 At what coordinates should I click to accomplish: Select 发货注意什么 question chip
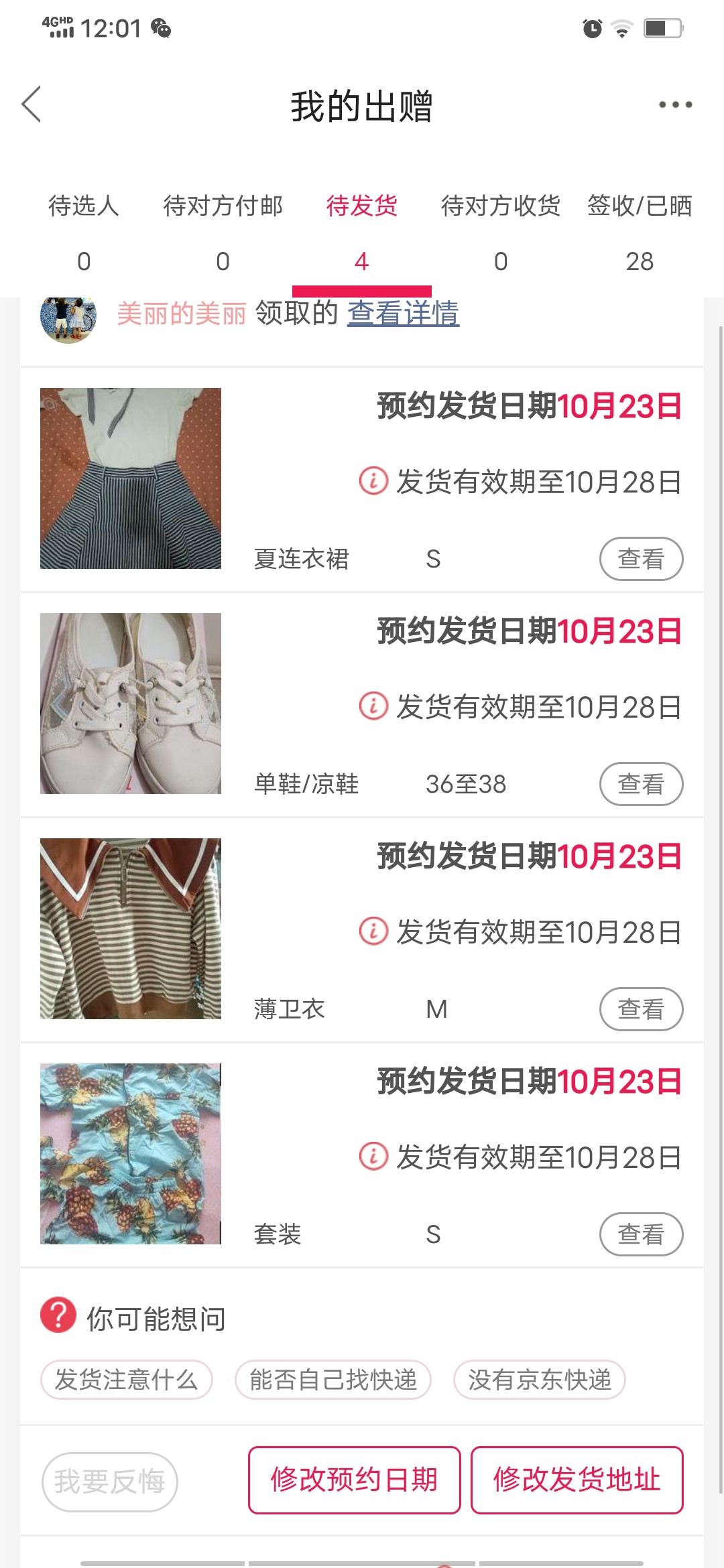click(127, 1380)
